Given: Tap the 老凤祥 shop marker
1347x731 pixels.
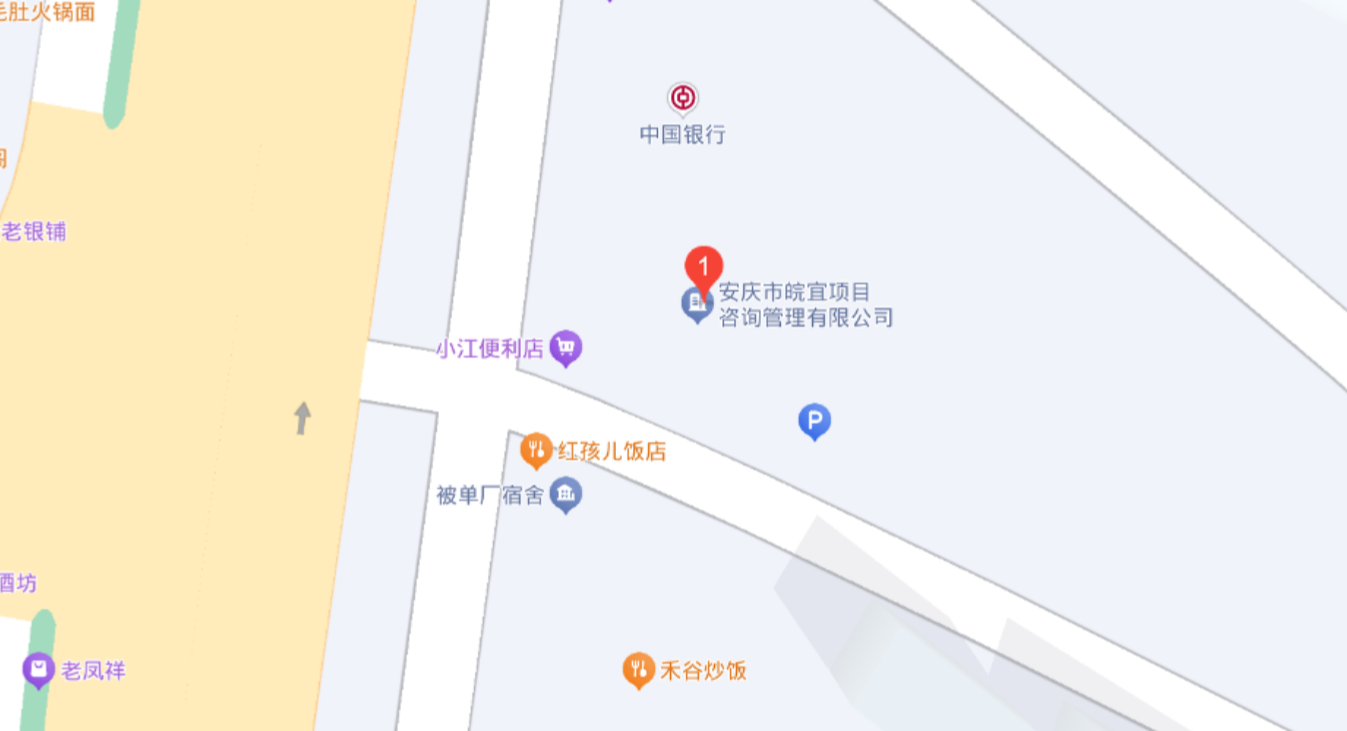Looking at the screenshot, I should click(x=38, y=669).
